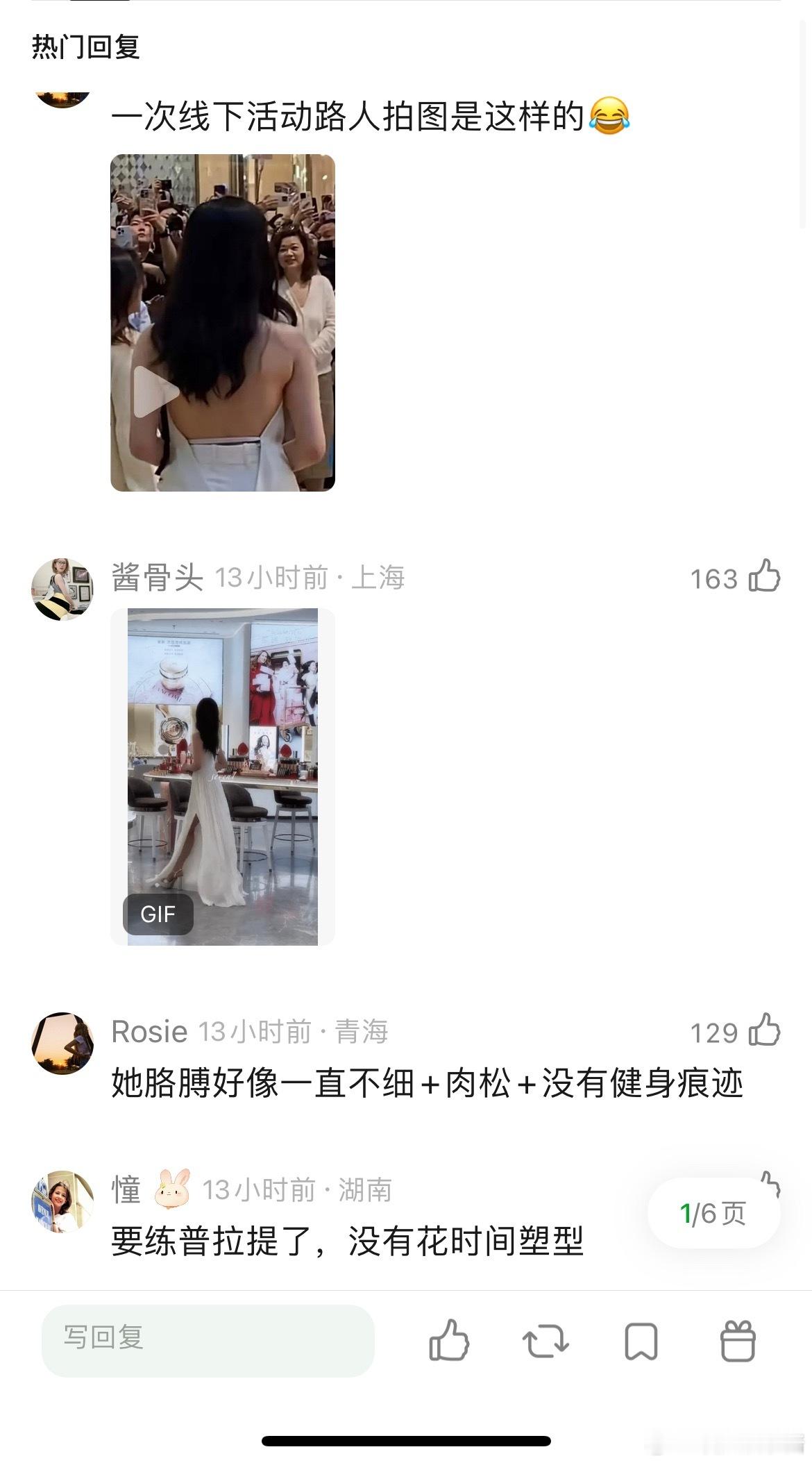Like Rosie's reply with 129 likes

(764, 1030)
